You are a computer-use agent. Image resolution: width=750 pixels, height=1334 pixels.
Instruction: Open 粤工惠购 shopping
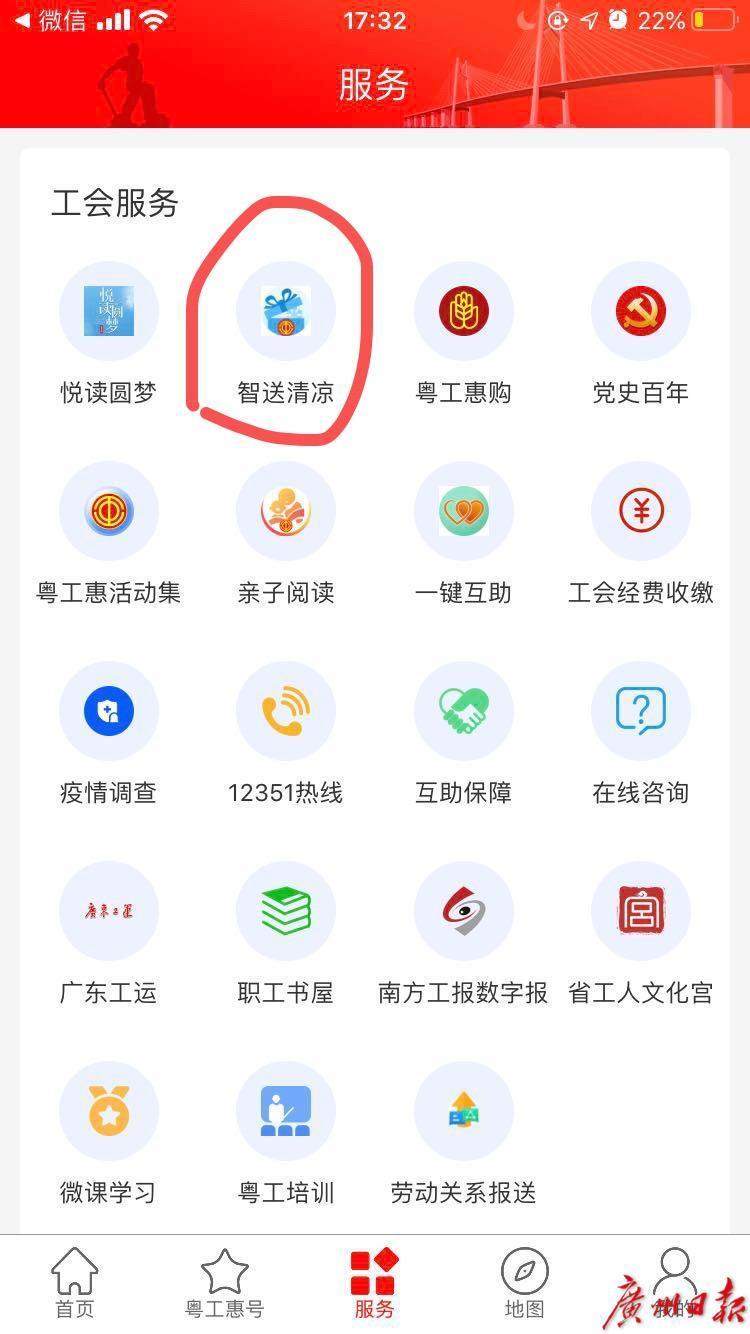tap(464, 311)
